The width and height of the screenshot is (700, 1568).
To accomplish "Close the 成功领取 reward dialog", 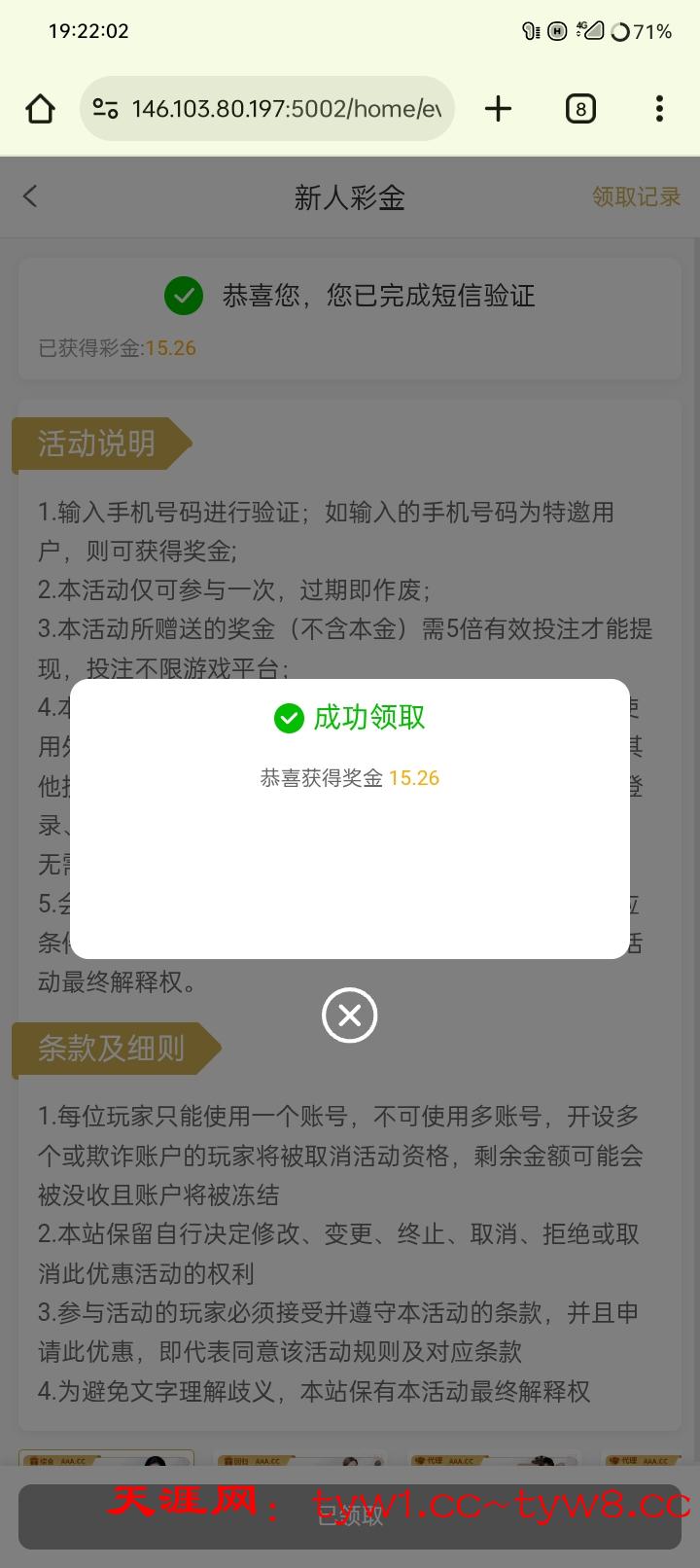I will 350,1016.
